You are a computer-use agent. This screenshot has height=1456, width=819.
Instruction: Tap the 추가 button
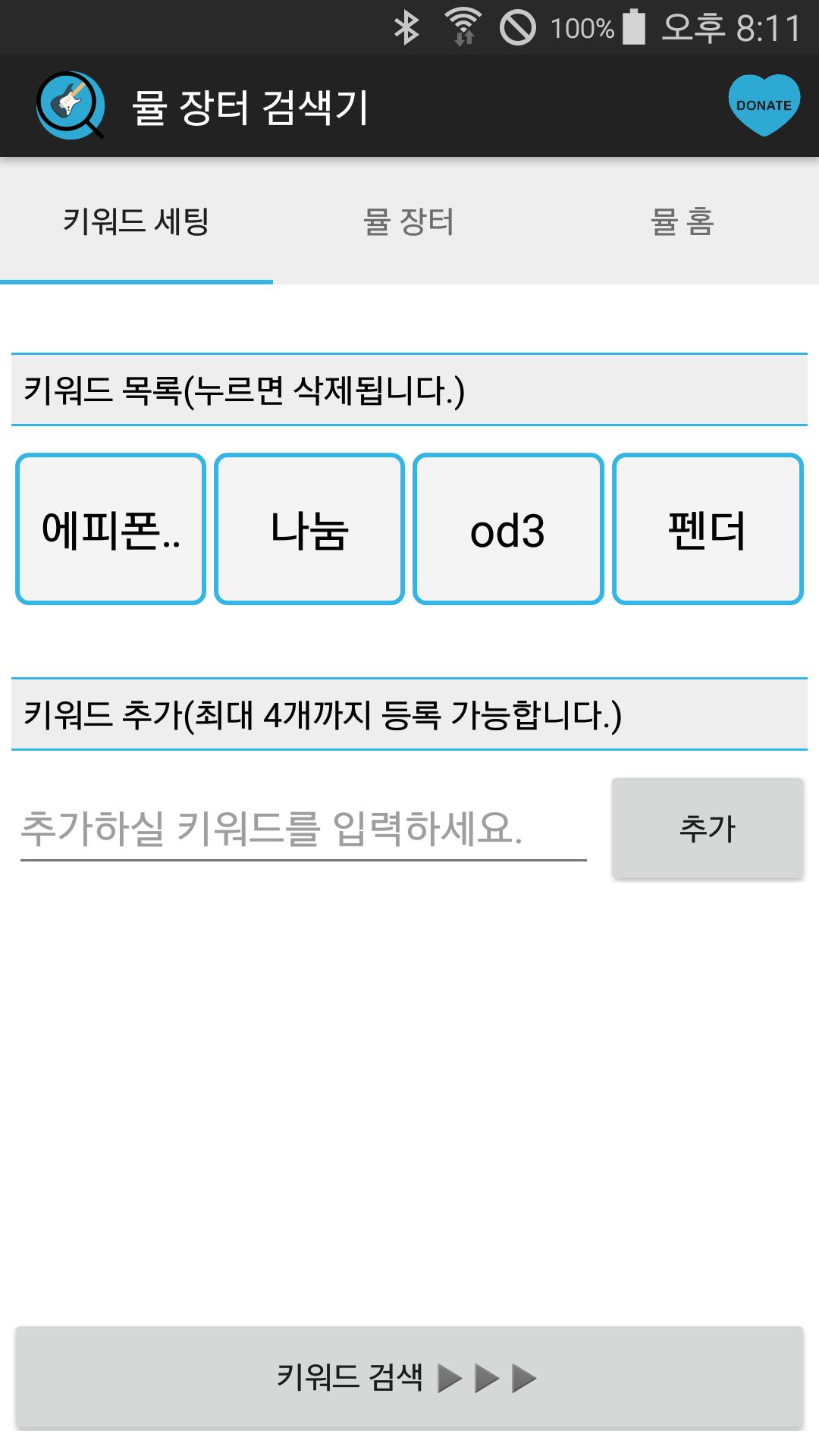pos(708,828)
